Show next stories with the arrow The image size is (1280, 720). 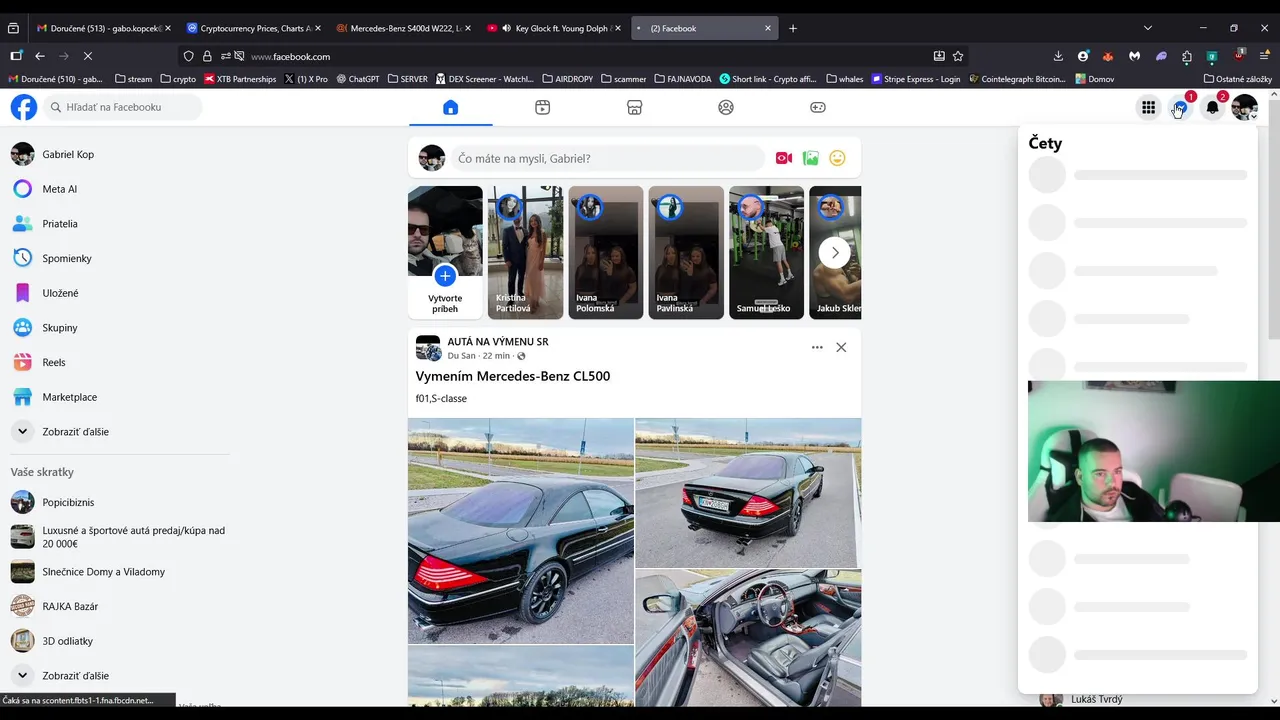(x=834, y=253)
